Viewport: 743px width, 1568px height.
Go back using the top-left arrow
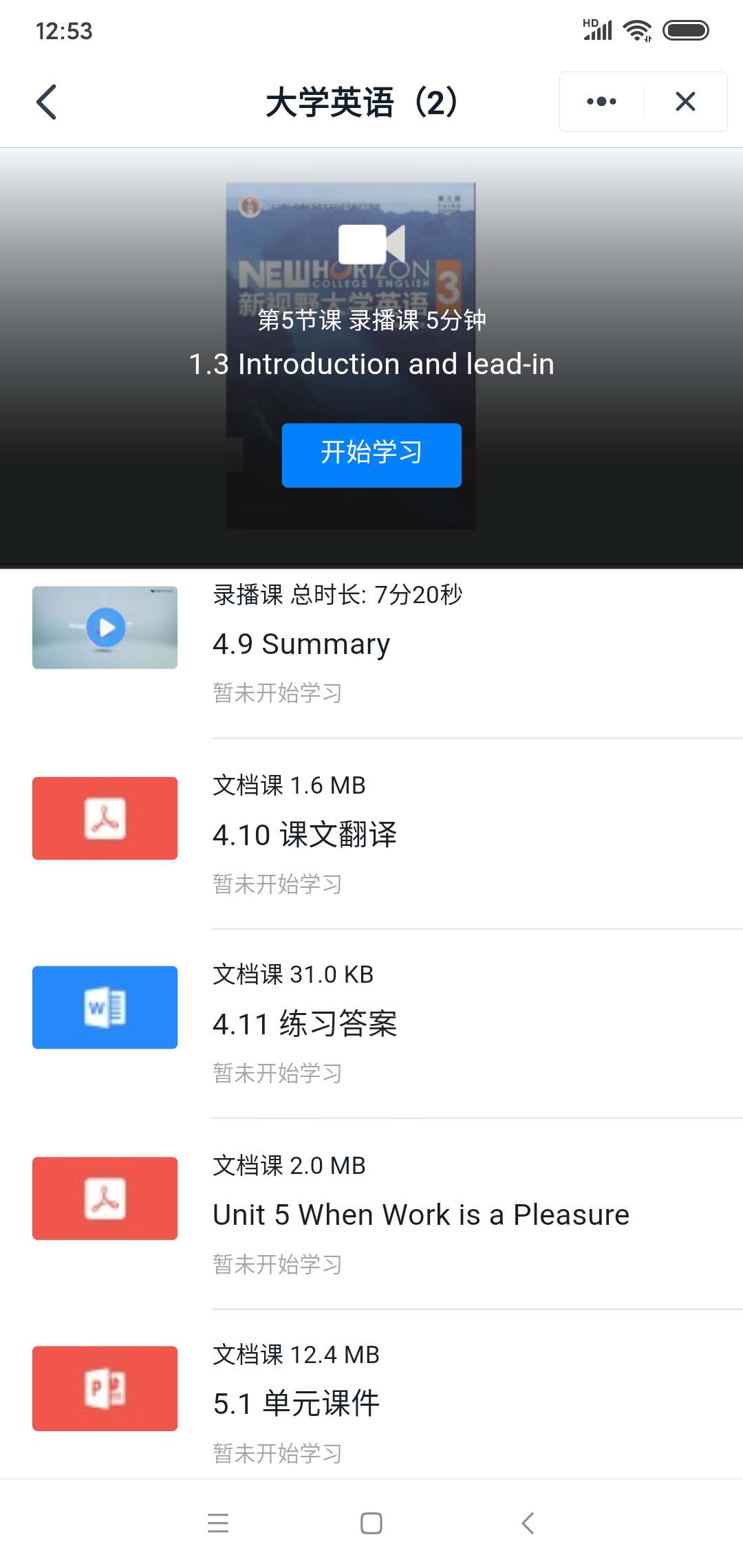coord(46,102)
